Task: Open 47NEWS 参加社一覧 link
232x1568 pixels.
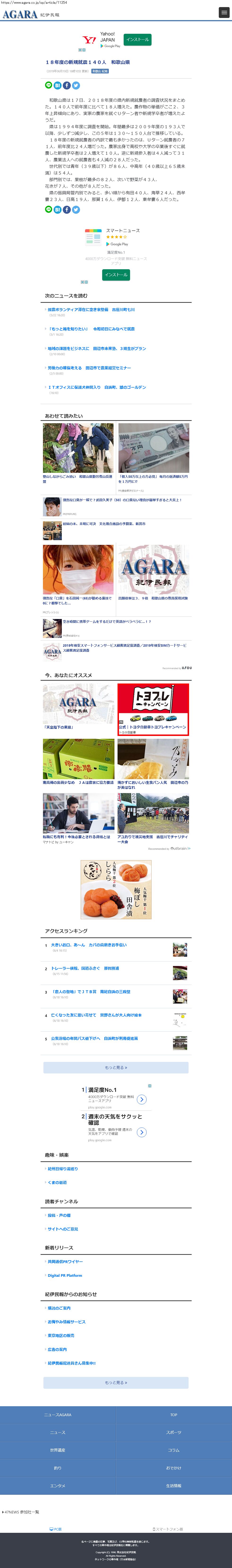Action: tap(22, 1512)
